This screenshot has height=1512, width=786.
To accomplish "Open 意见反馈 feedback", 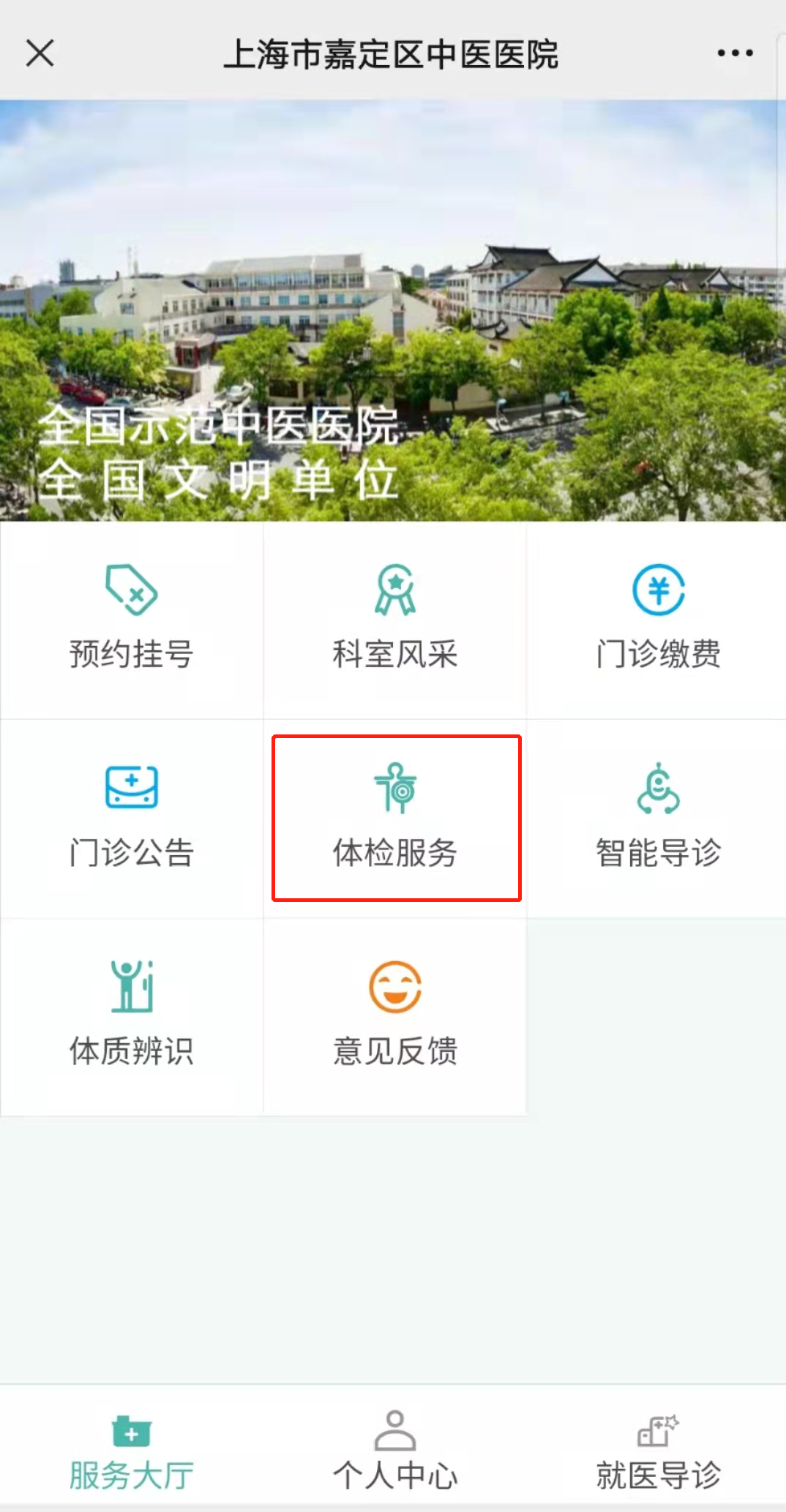I will click(x=395, y=1017).
